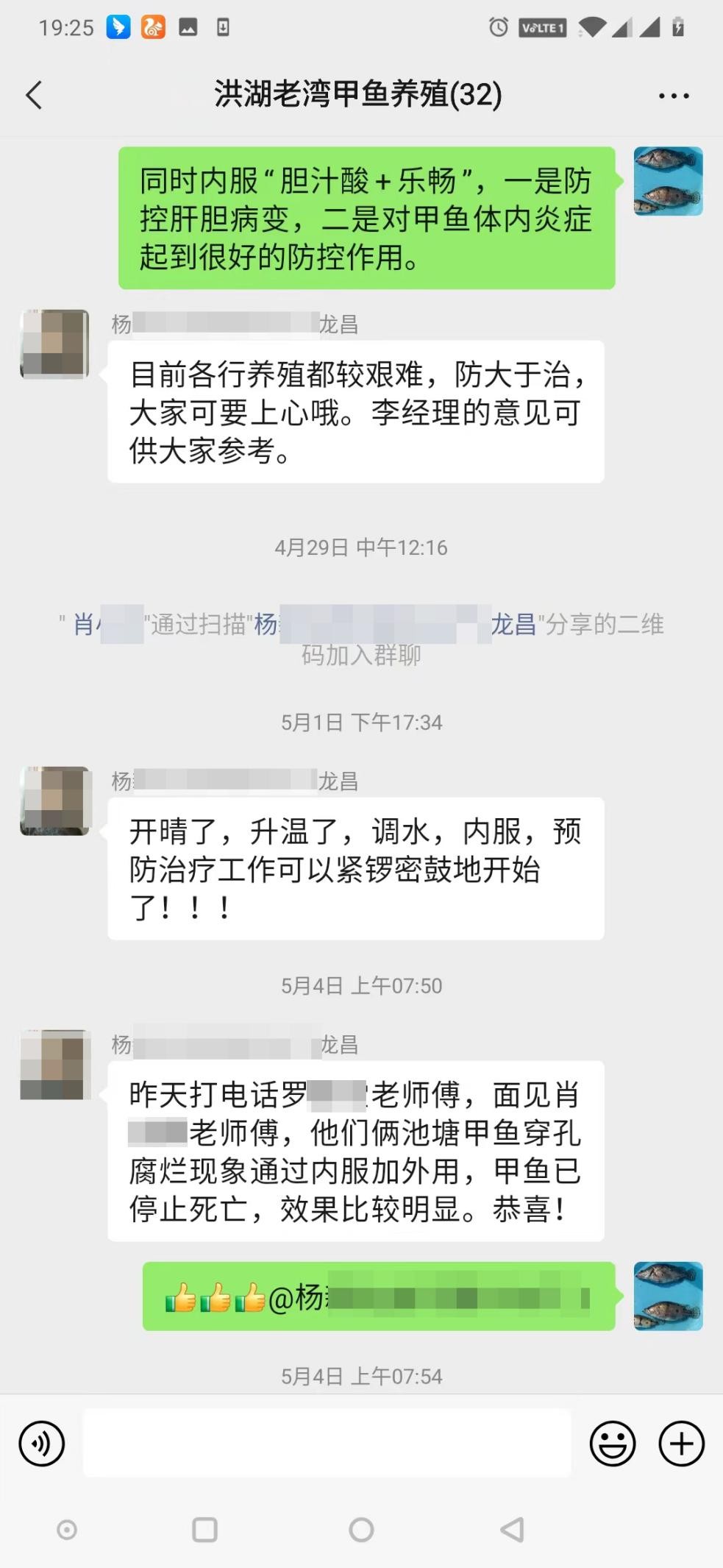Open the sender's avatar beside the 目前各行养殖 message

[54, 344]
